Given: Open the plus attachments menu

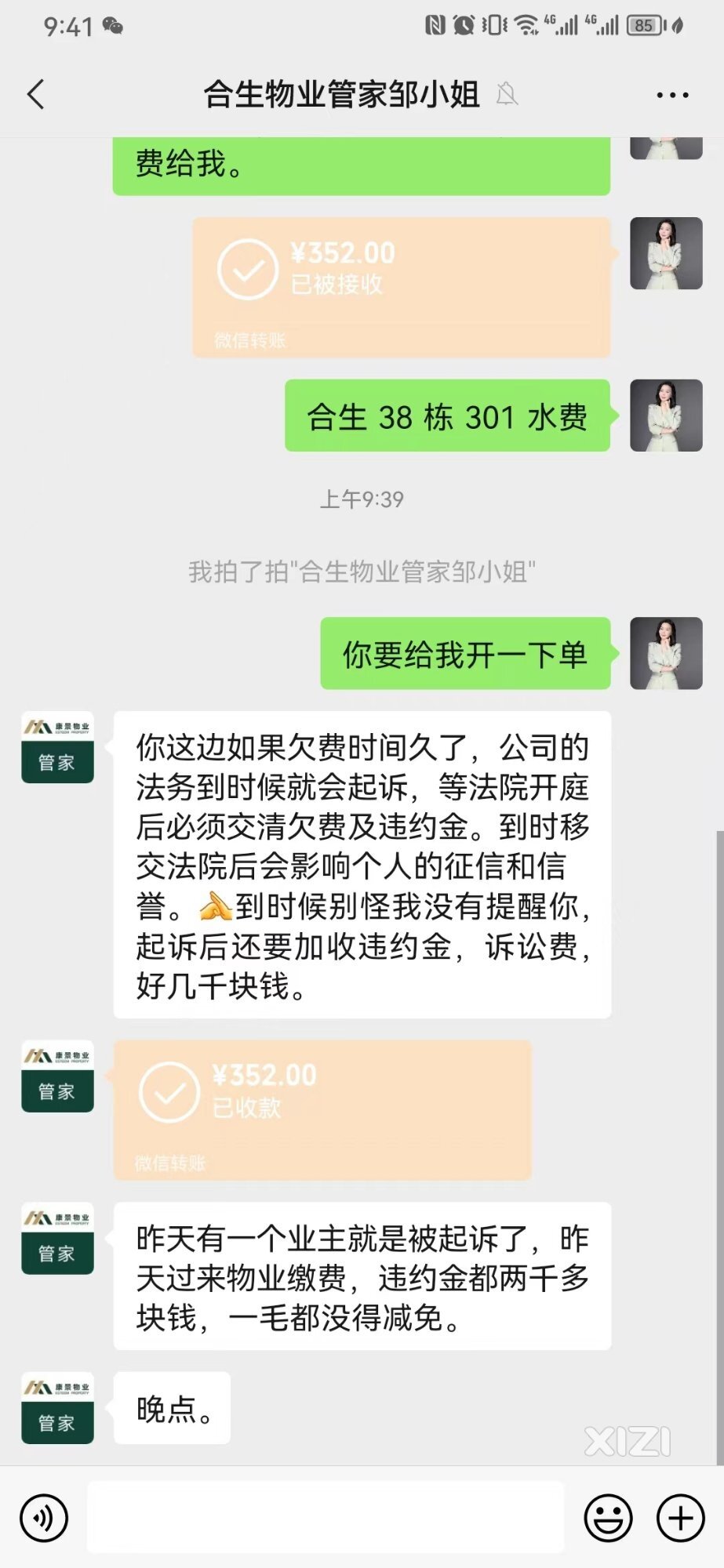Looking at the screenshot, I should pos(680,1518).
